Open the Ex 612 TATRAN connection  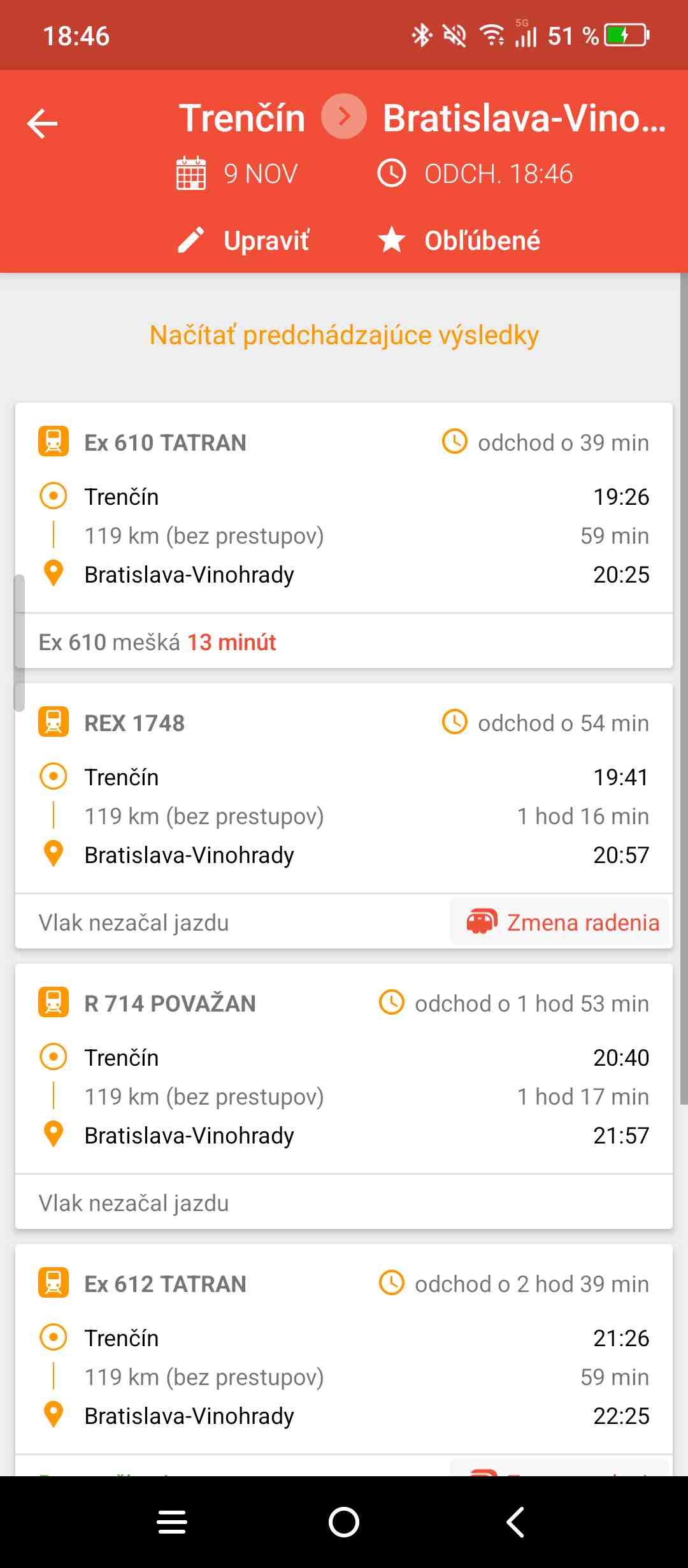click(344, 1351)
